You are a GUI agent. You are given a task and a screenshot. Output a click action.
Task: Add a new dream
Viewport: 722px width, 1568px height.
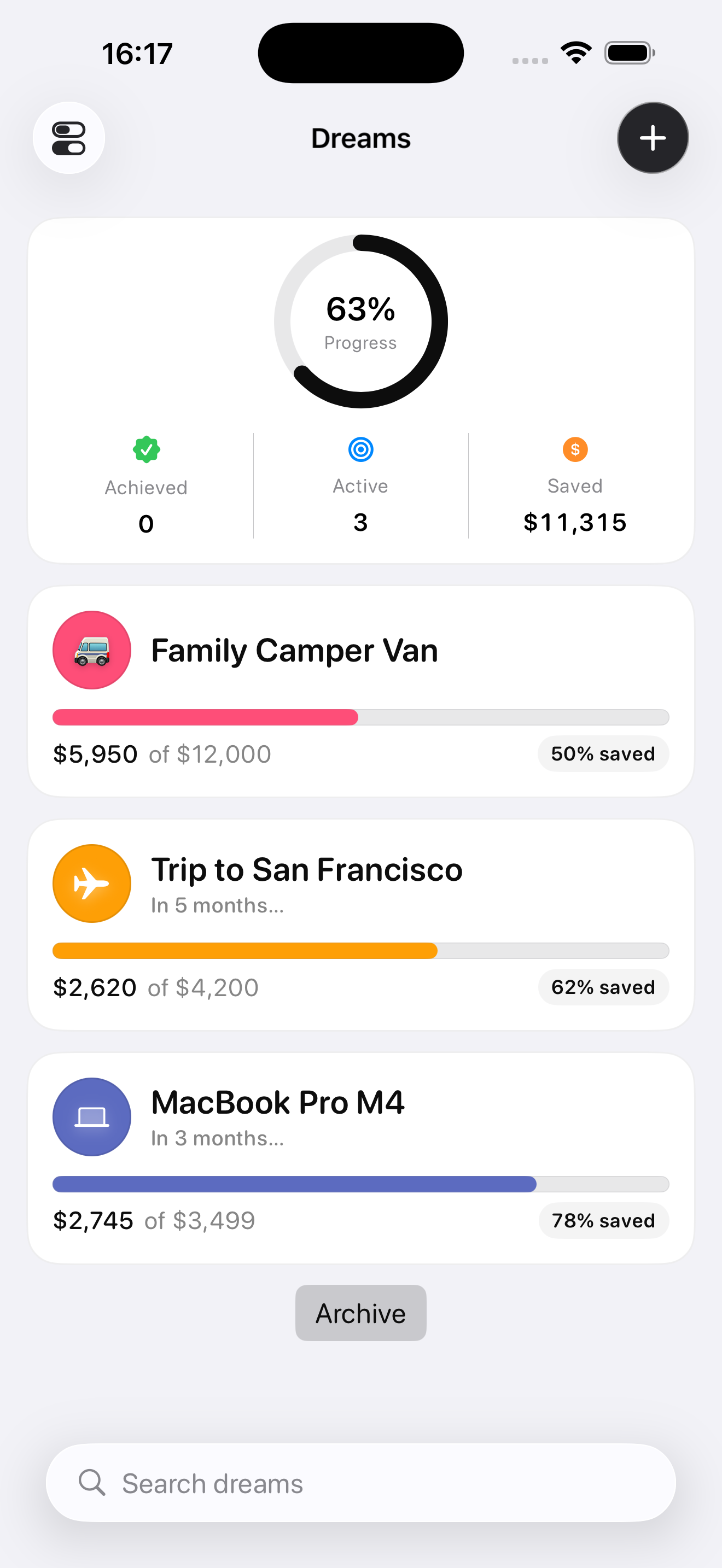[x=652, y=138]
